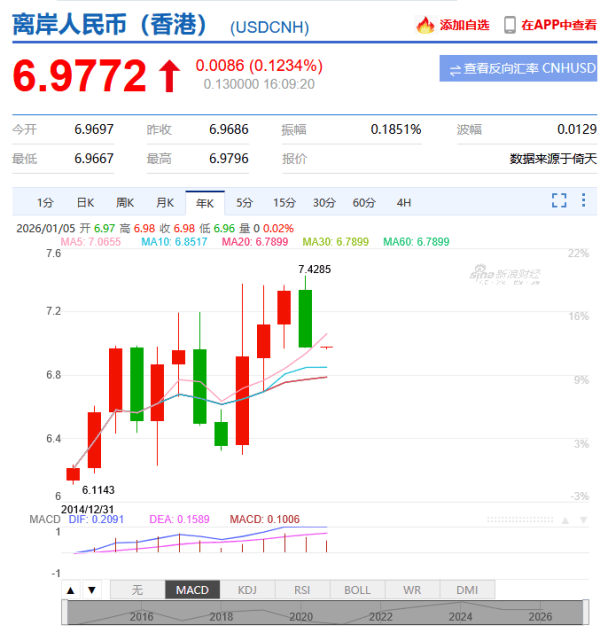The width and height of the screenshot is (600, 633).
Task: Show the DMI indicator
Action: 467,590
